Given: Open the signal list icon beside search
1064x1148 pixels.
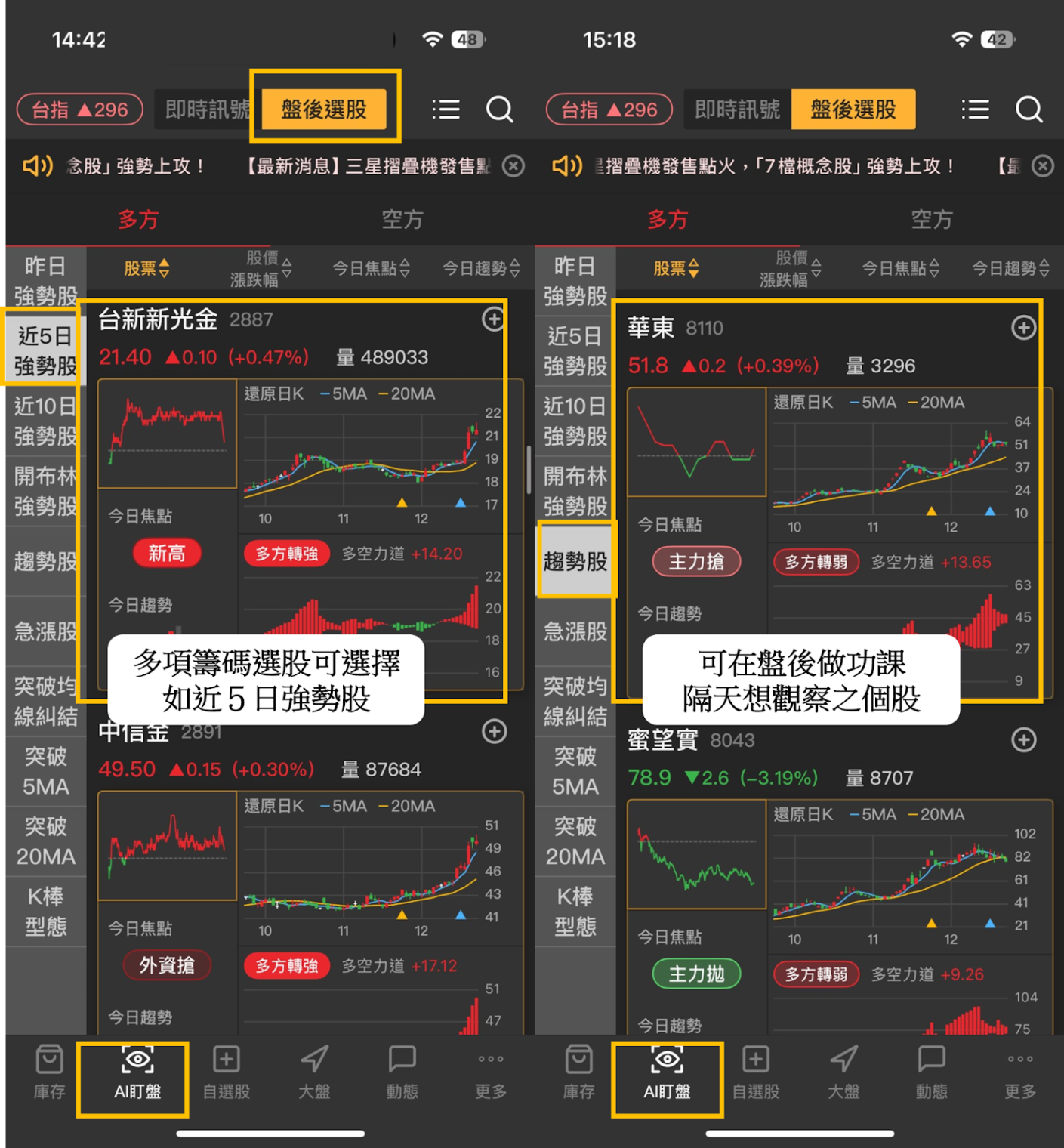Looking at the screenshot, I should (x=446, y=110).
